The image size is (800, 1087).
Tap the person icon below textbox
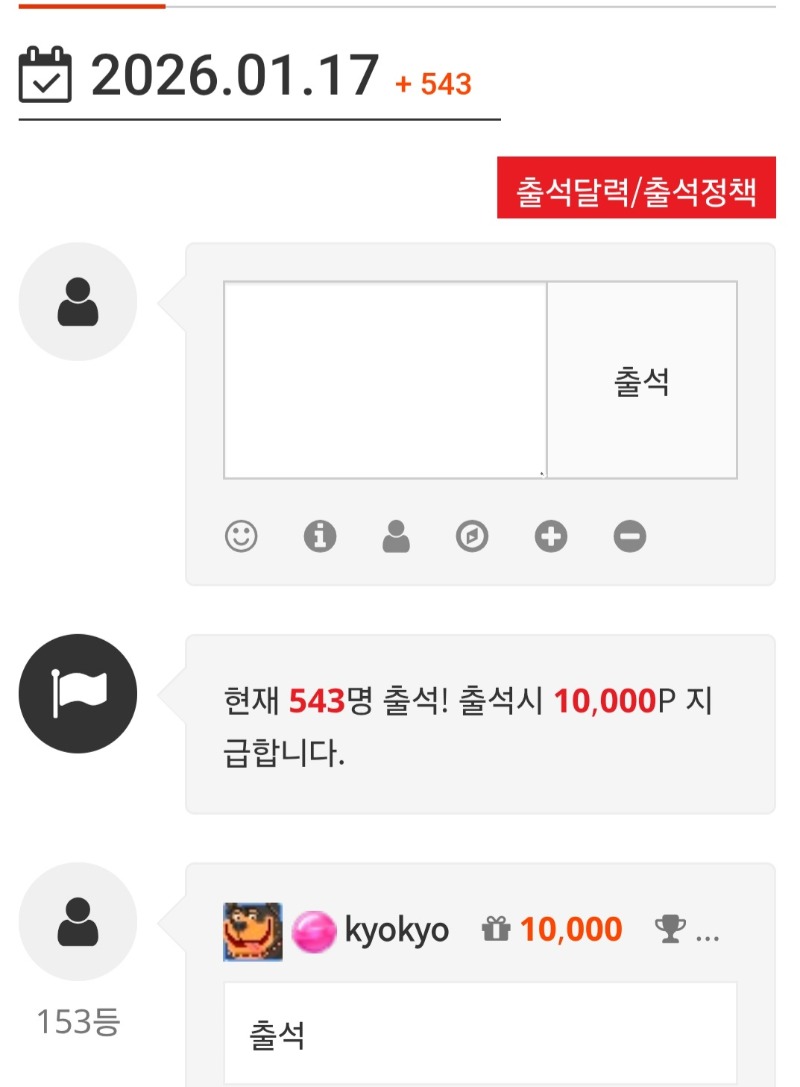pyautogui.click(x=396, y=537)
